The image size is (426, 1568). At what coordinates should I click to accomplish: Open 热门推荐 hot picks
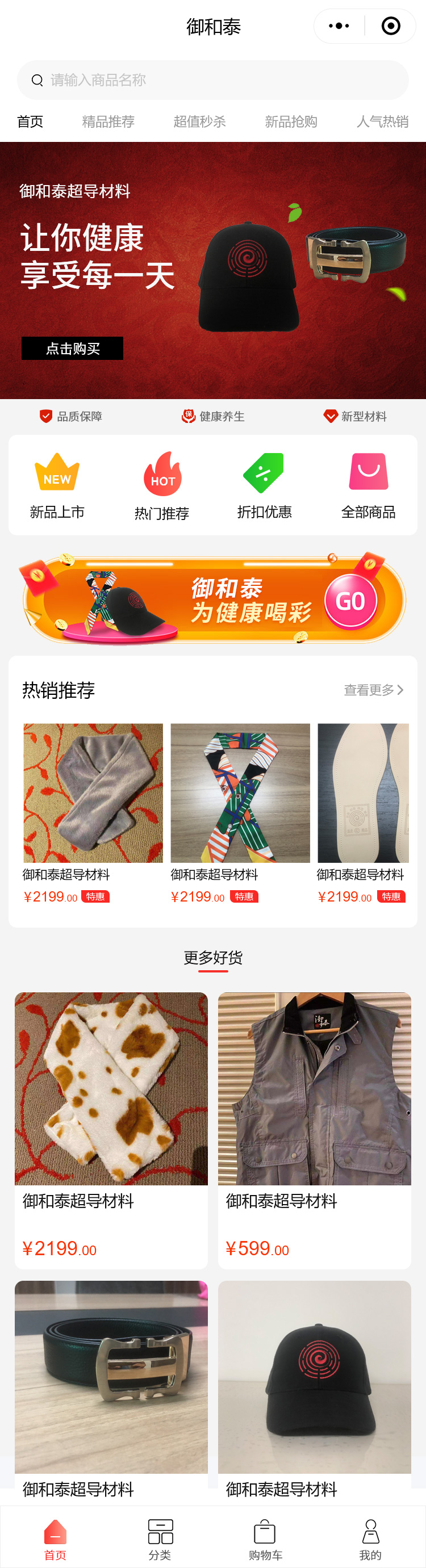[x=161, y=485]
